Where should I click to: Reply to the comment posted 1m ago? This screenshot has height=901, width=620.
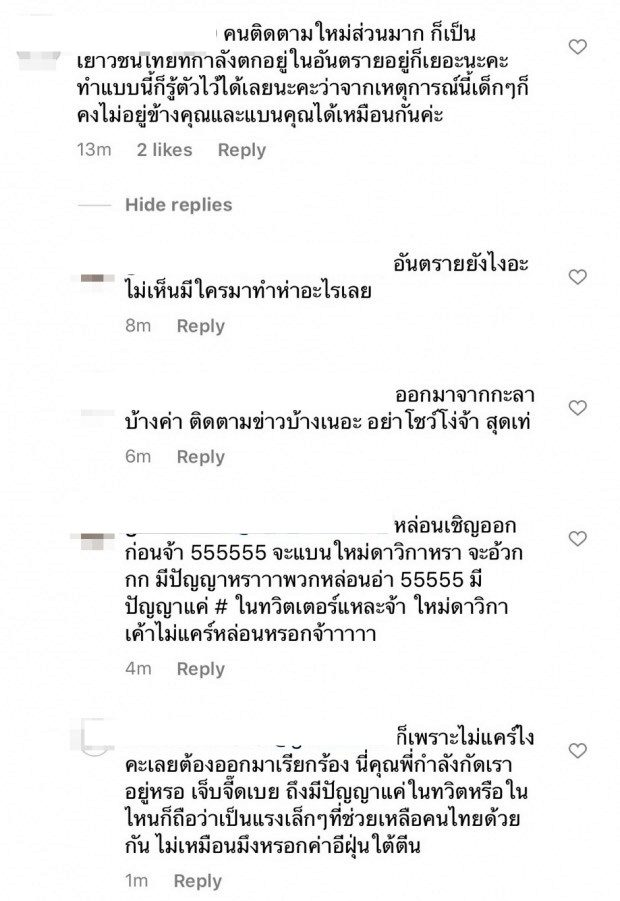pyautogui.click(x=197, y=881)
